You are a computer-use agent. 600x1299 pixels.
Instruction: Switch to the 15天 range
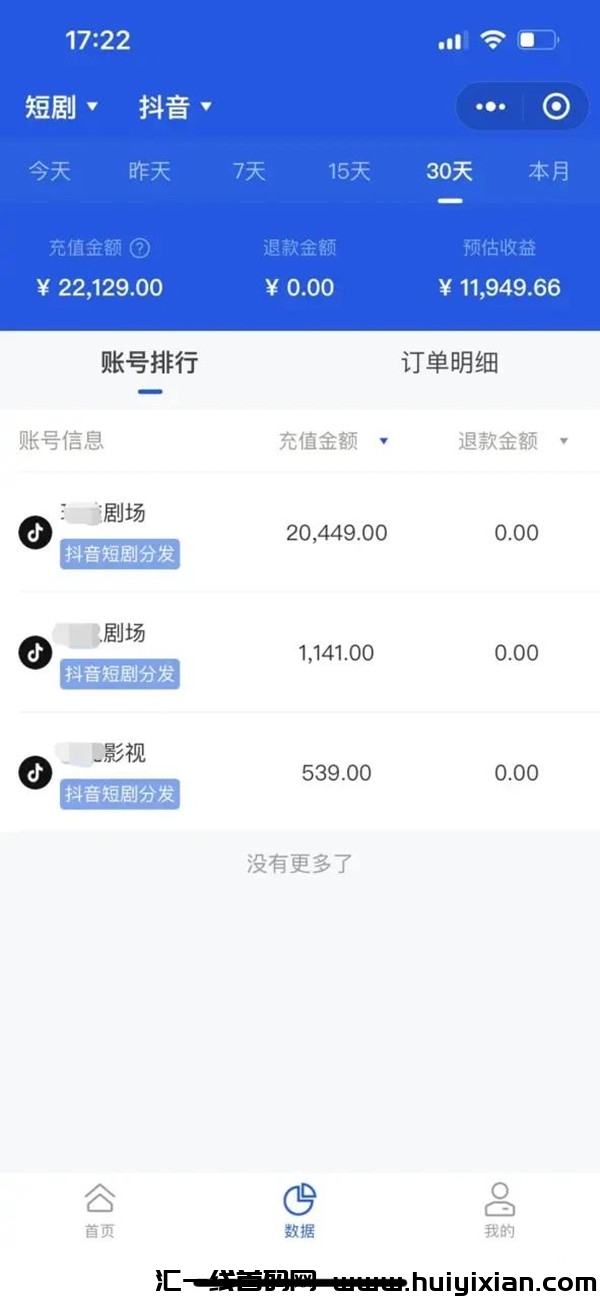[349, 171]
